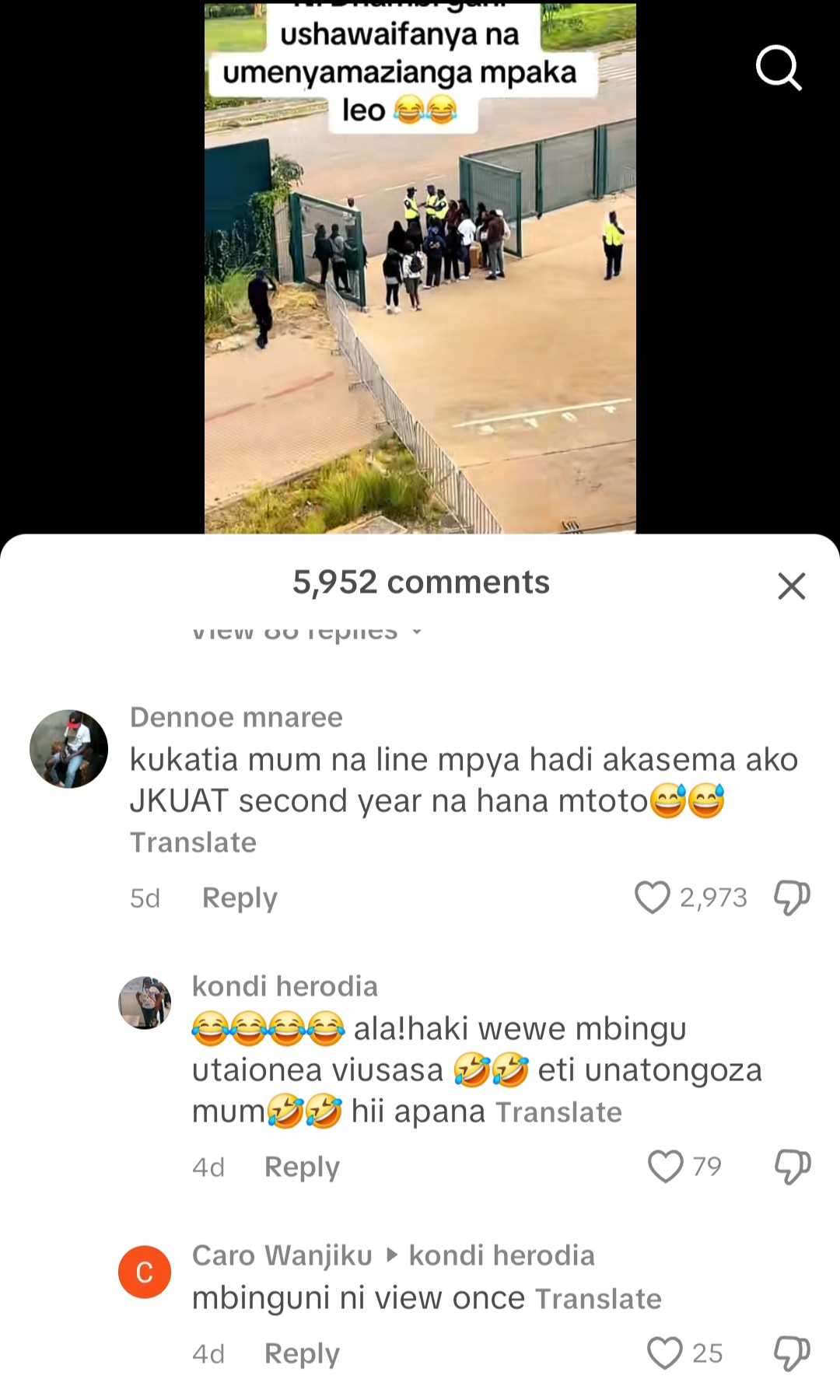
Task: Open the search magnifier icon
Action: pos(779,68)
